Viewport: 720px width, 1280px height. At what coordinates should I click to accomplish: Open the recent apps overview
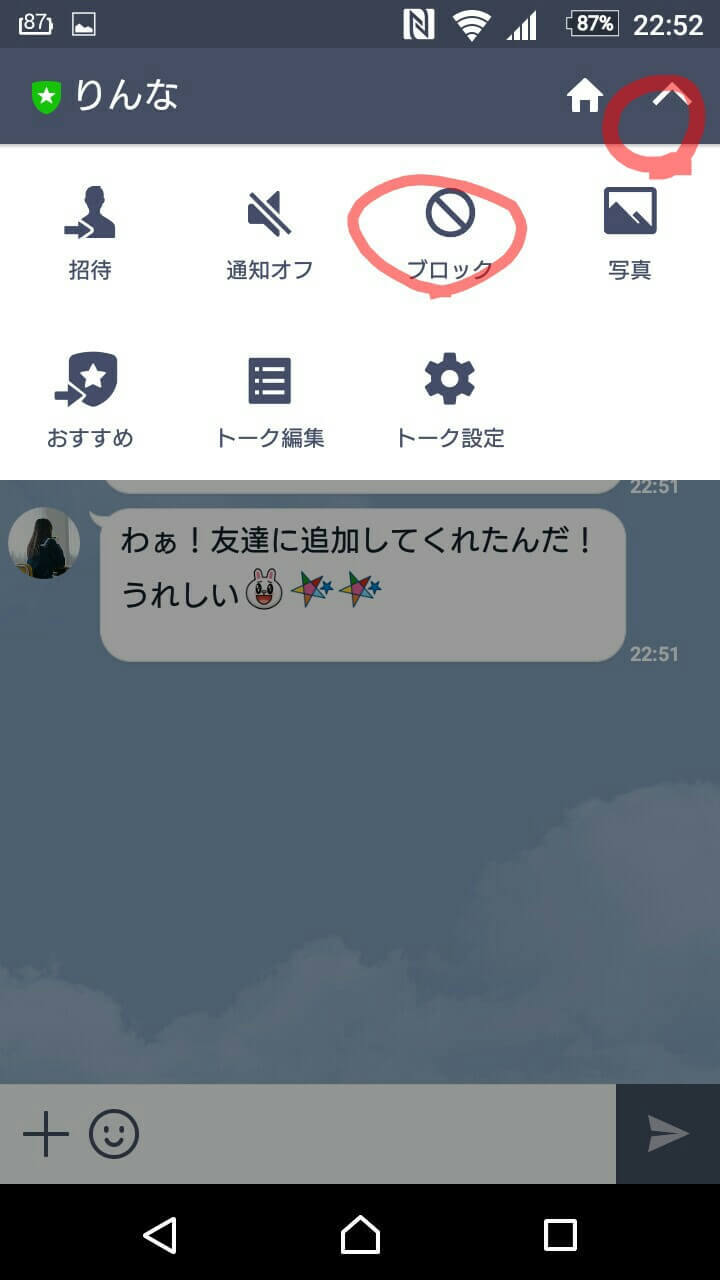pyautogui.click(x=560, y=1234)
